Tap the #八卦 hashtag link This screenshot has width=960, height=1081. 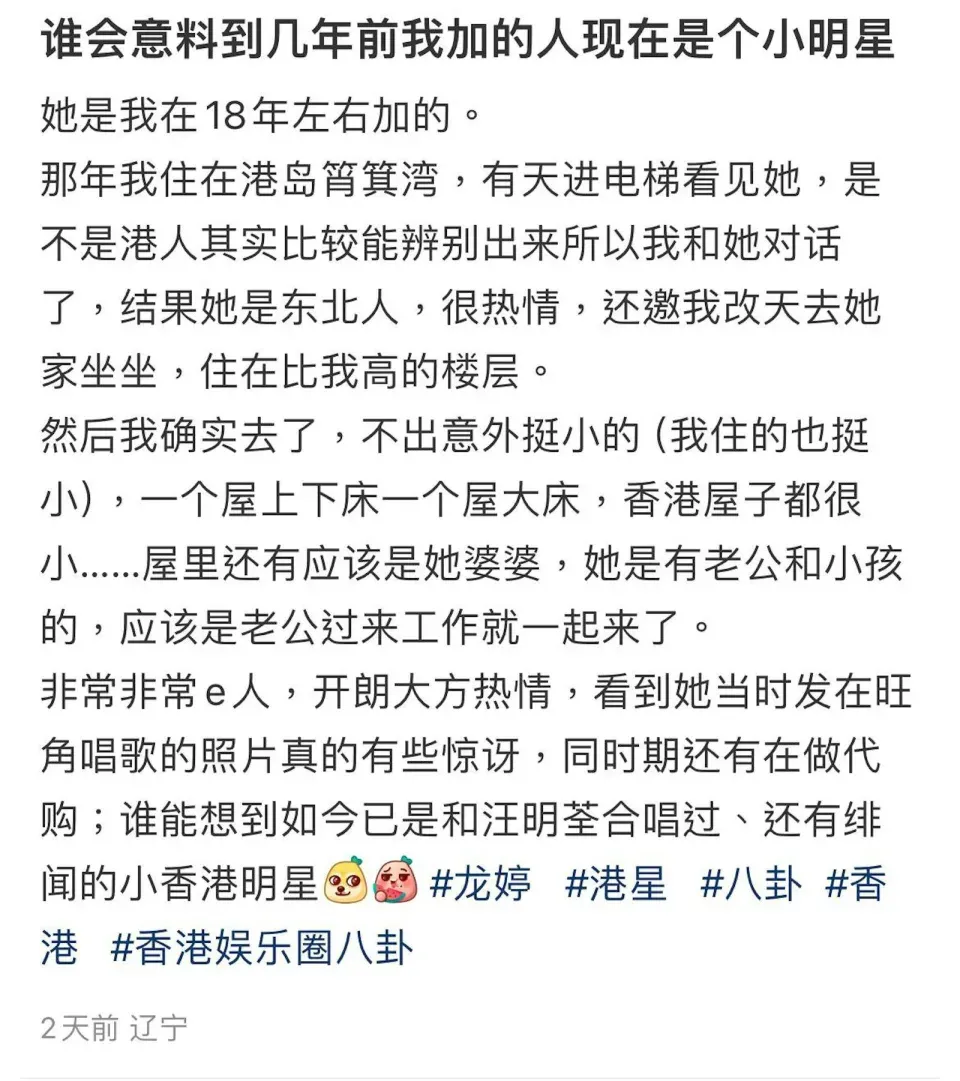pos(751,885)
